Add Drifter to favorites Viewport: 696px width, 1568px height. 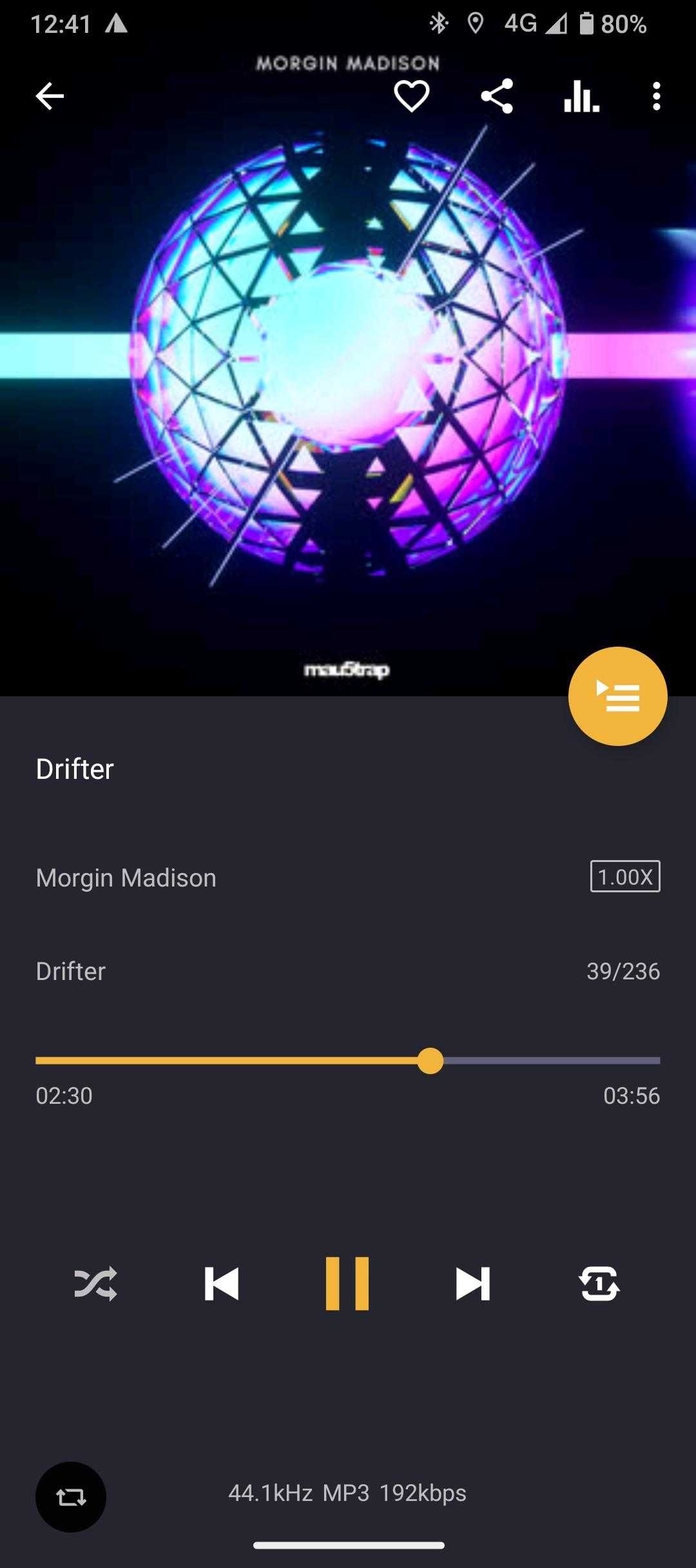pos(411,97)
